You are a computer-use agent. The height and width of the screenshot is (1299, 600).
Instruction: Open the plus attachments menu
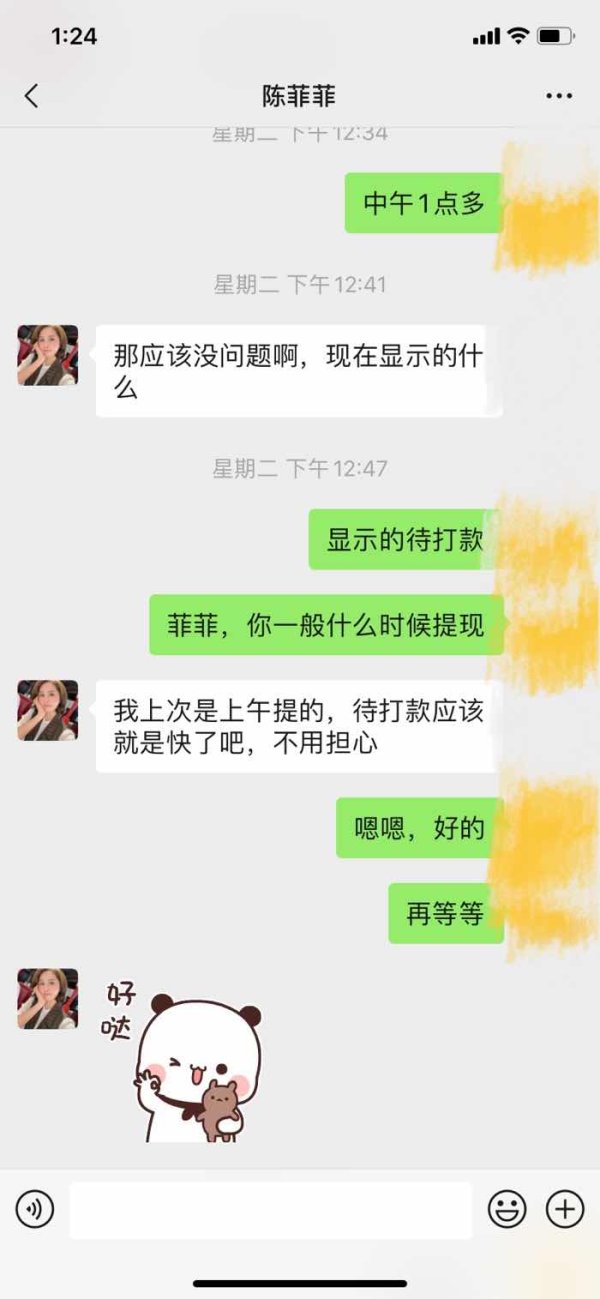pos(565,1210)
